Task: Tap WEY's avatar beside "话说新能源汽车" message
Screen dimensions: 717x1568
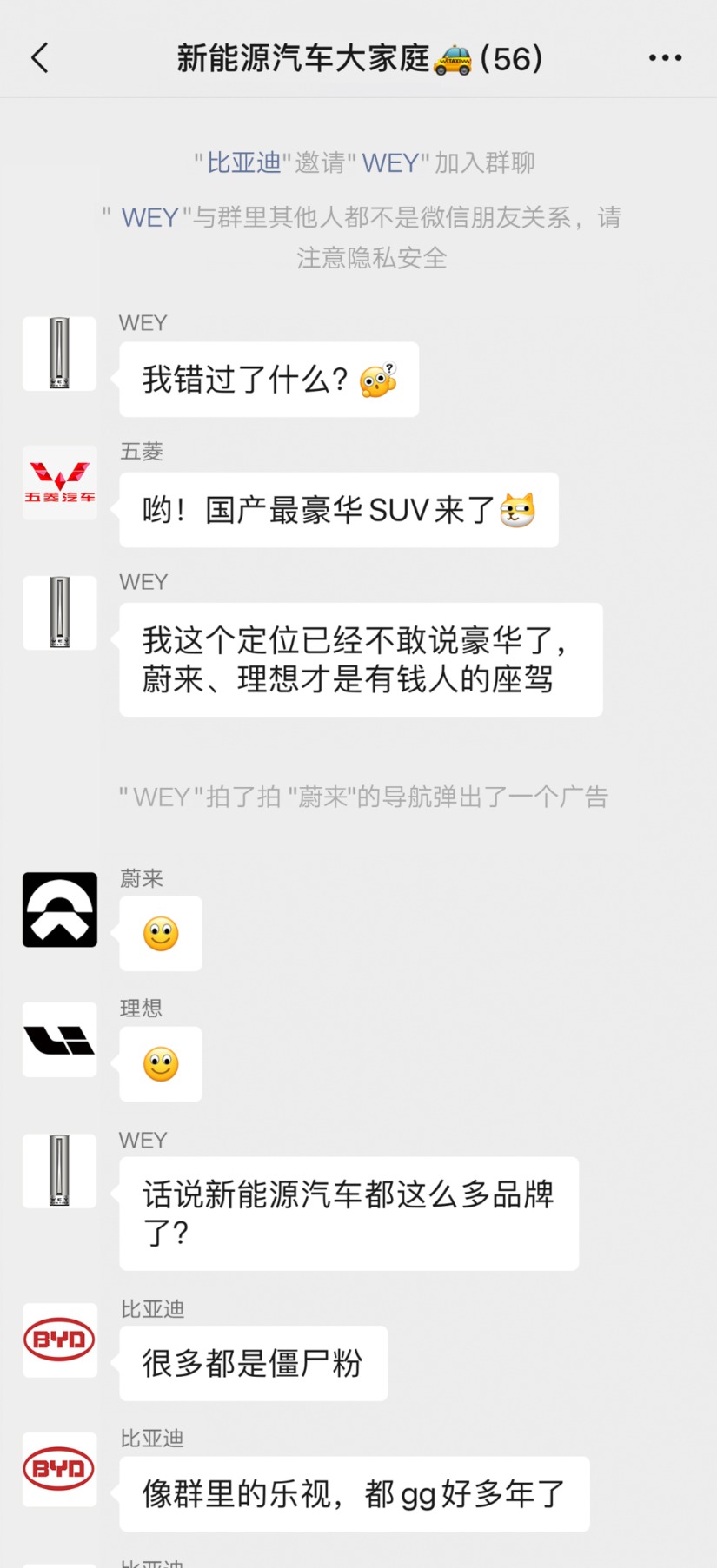Action: click(59, 1171)
